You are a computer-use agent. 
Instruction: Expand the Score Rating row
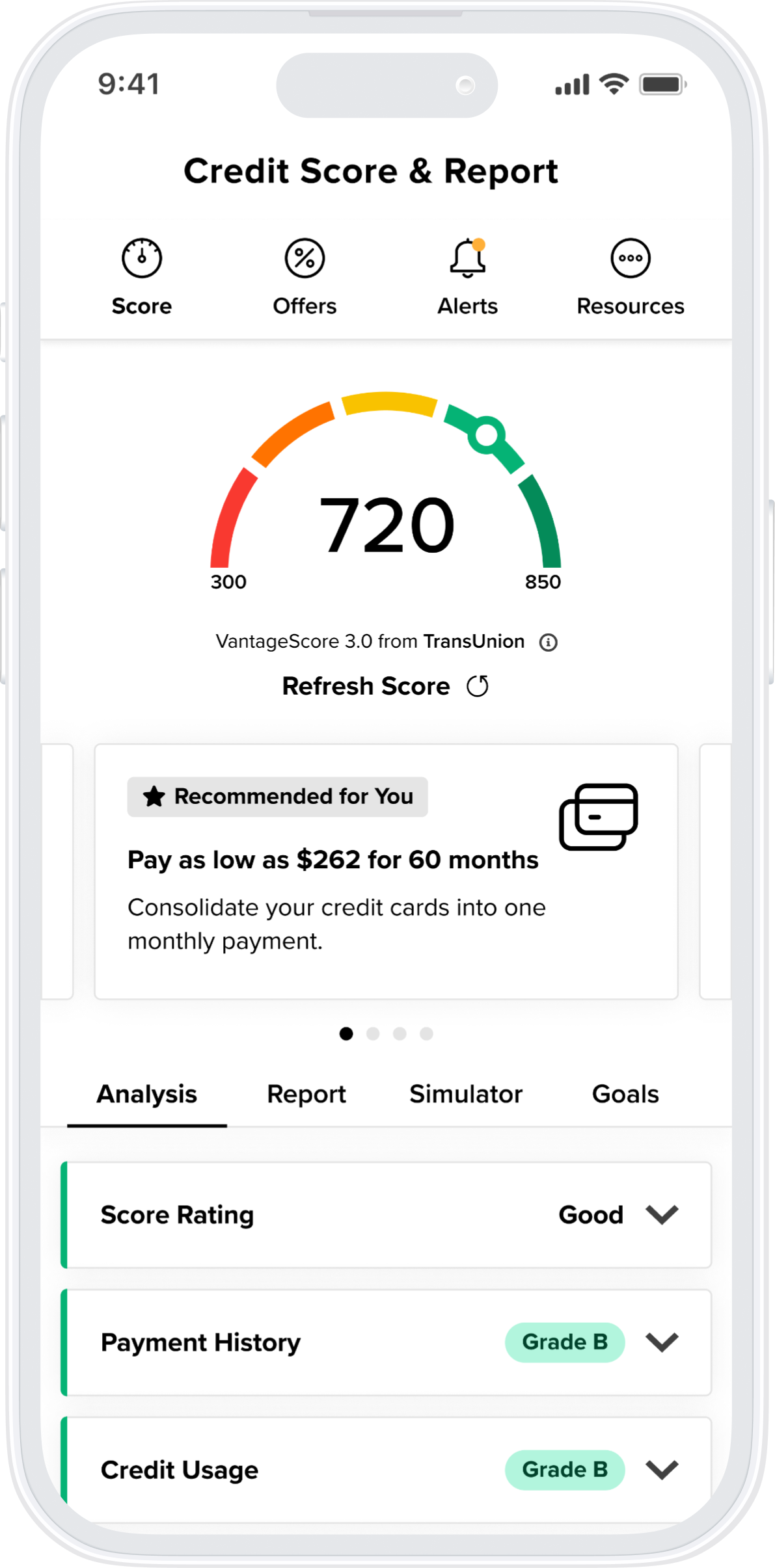[x=662, y=1215]
